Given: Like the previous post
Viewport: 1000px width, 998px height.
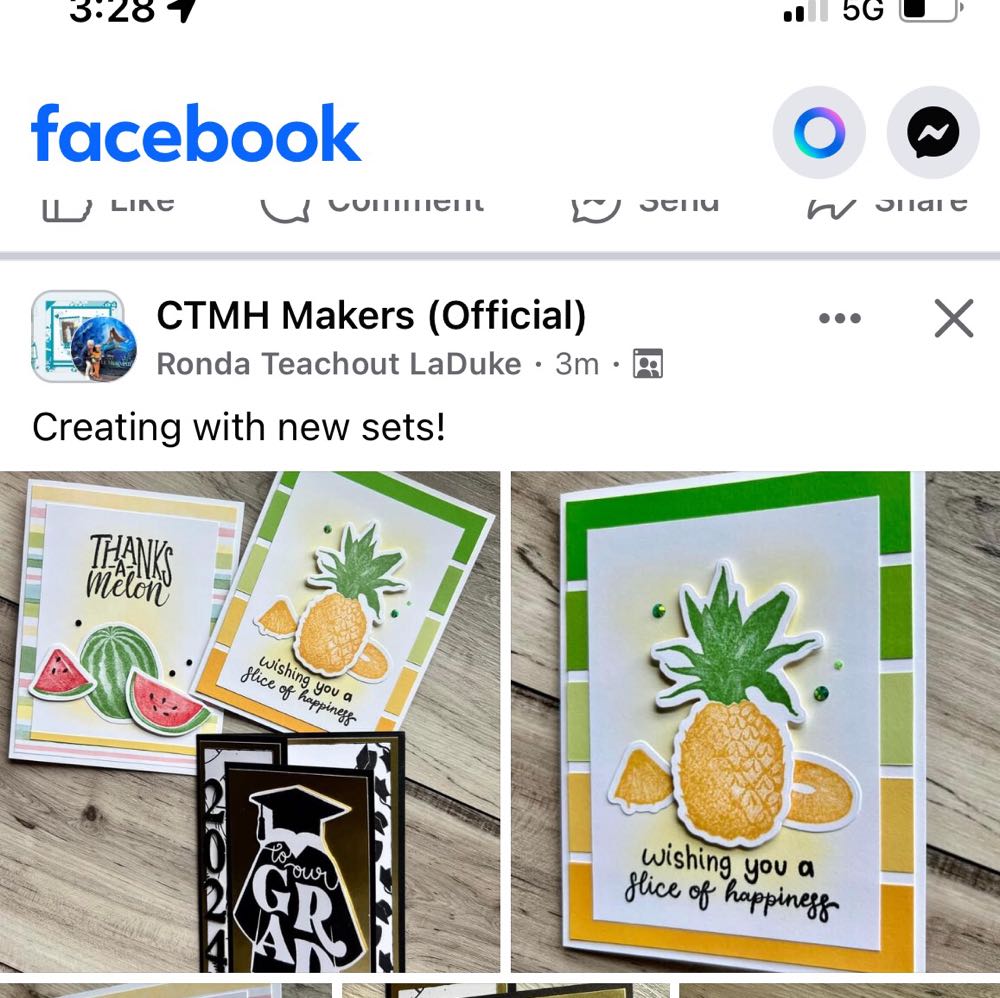Looking at the screenshot, I should (110, 204).
